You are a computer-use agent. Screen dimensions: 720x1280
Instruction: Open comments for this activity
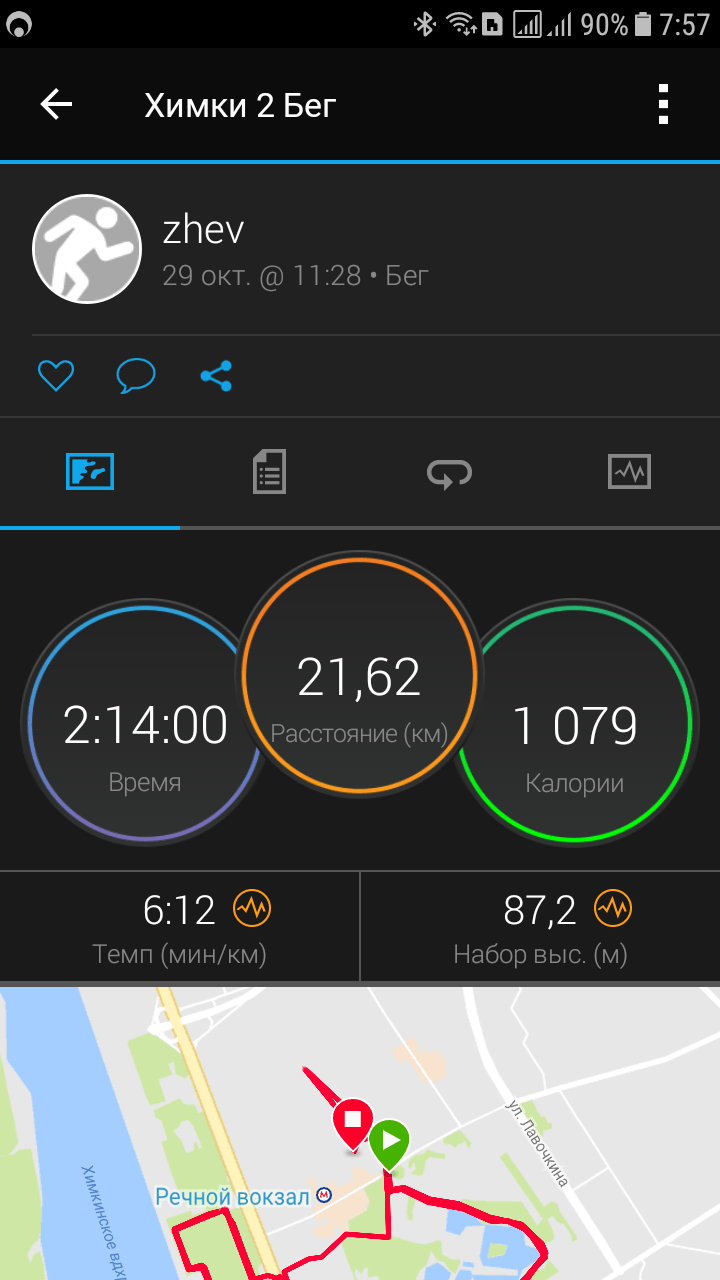point(136,376)
